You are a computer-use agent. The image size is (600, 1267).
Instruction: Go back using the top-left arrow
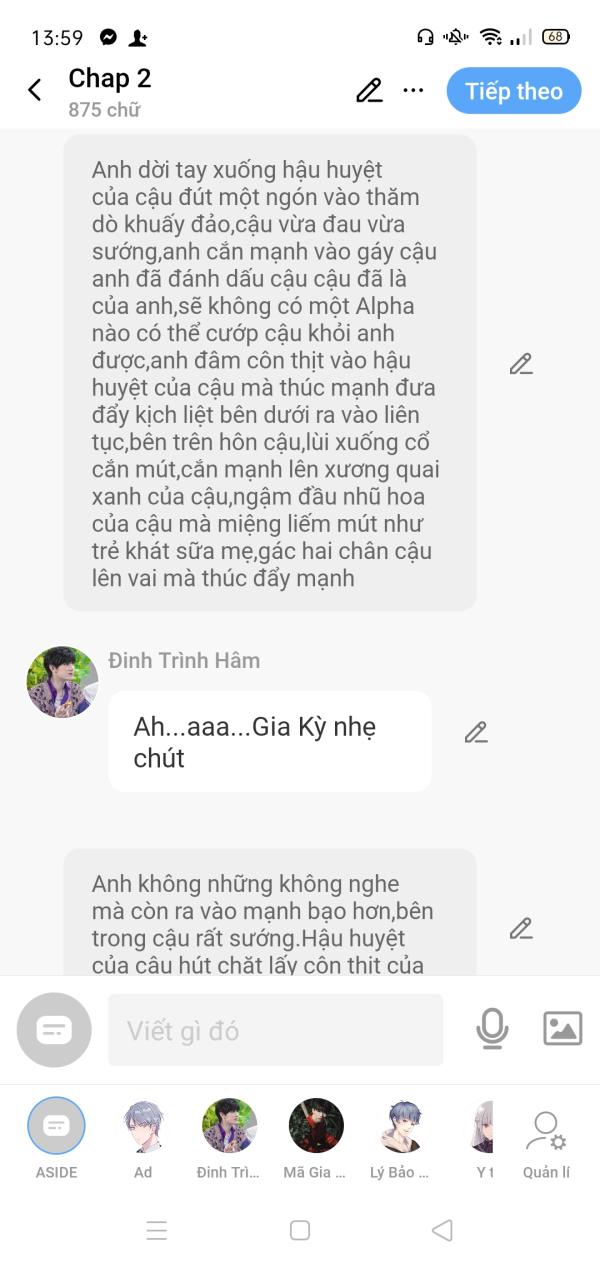[x=34, y=90]
